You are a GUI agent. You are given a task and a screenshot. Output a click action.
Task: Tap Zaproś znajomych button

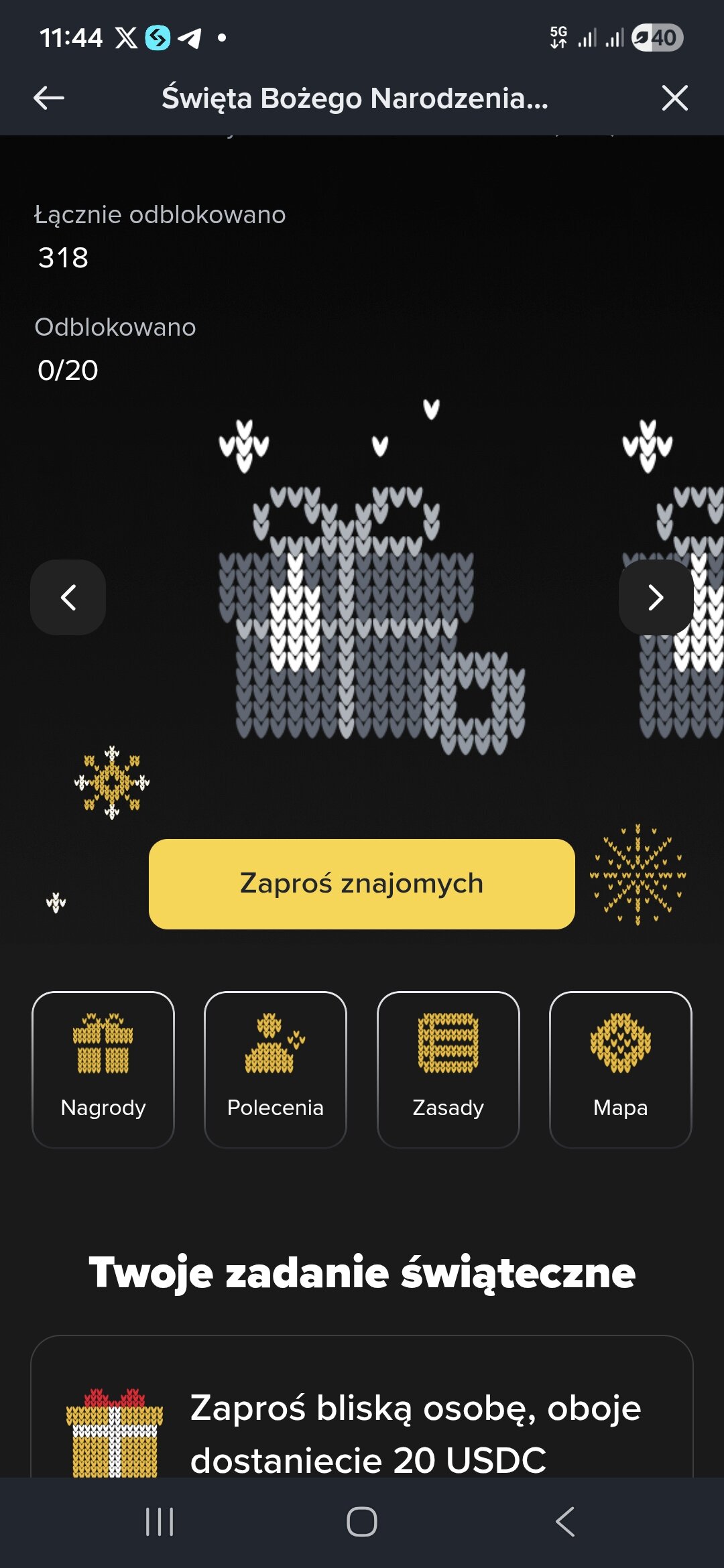(361, 884)
